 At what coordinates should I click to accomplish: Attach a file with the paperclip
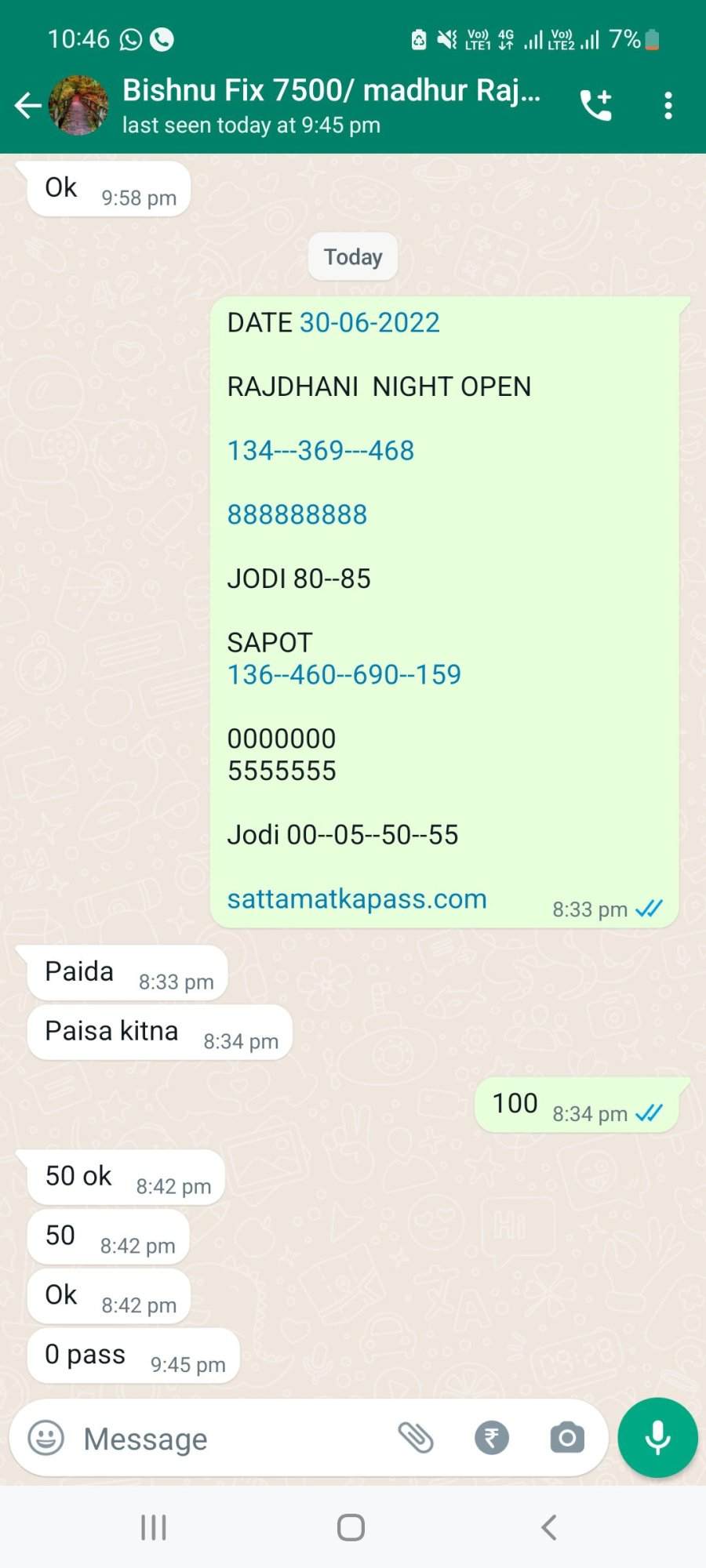[x=416, y=1438]
